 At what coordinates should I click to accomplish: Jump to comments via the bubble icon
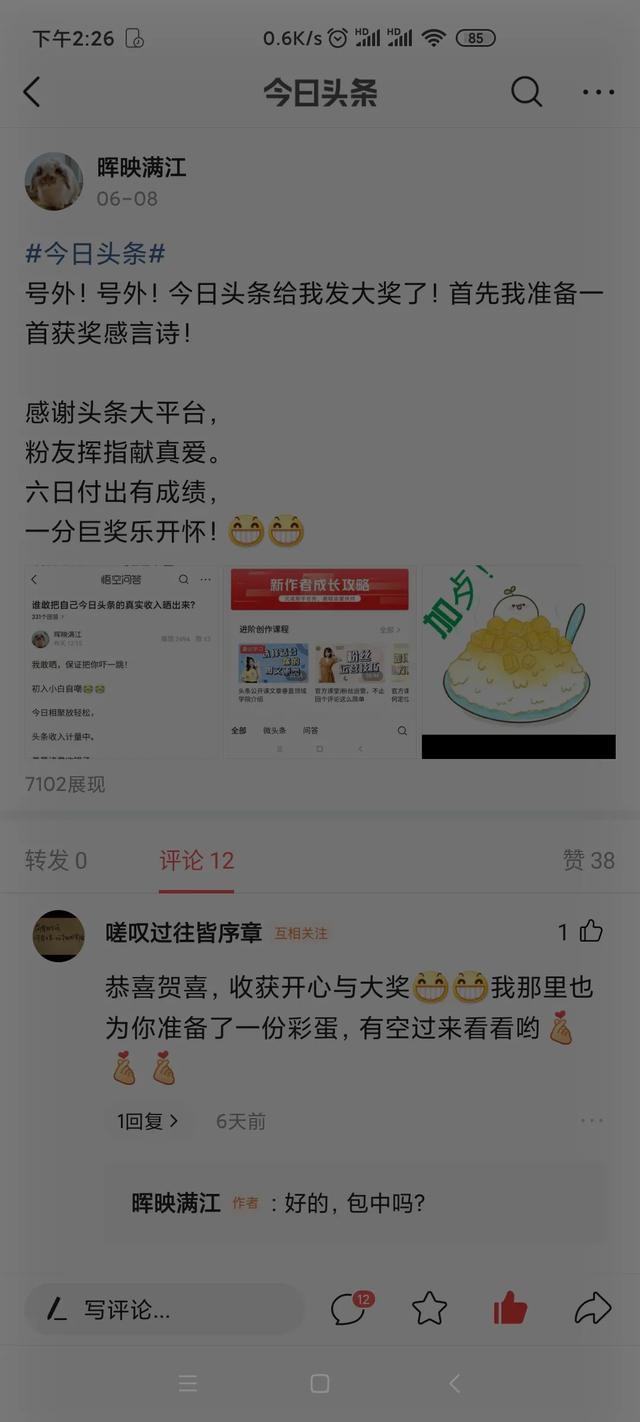(349, 1308)
